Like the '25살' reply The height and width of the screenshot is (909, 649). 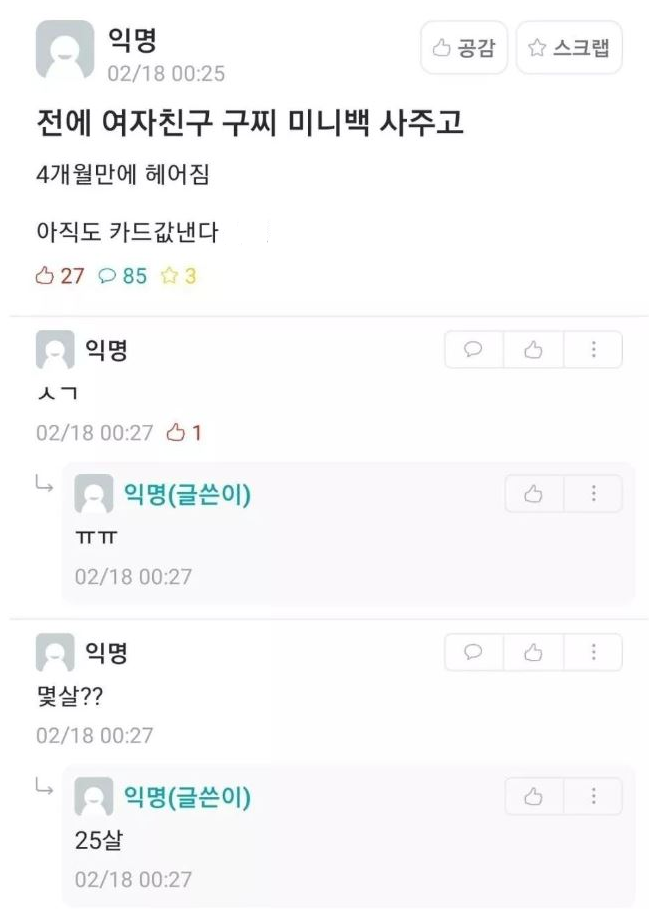(x=534, y=797)
